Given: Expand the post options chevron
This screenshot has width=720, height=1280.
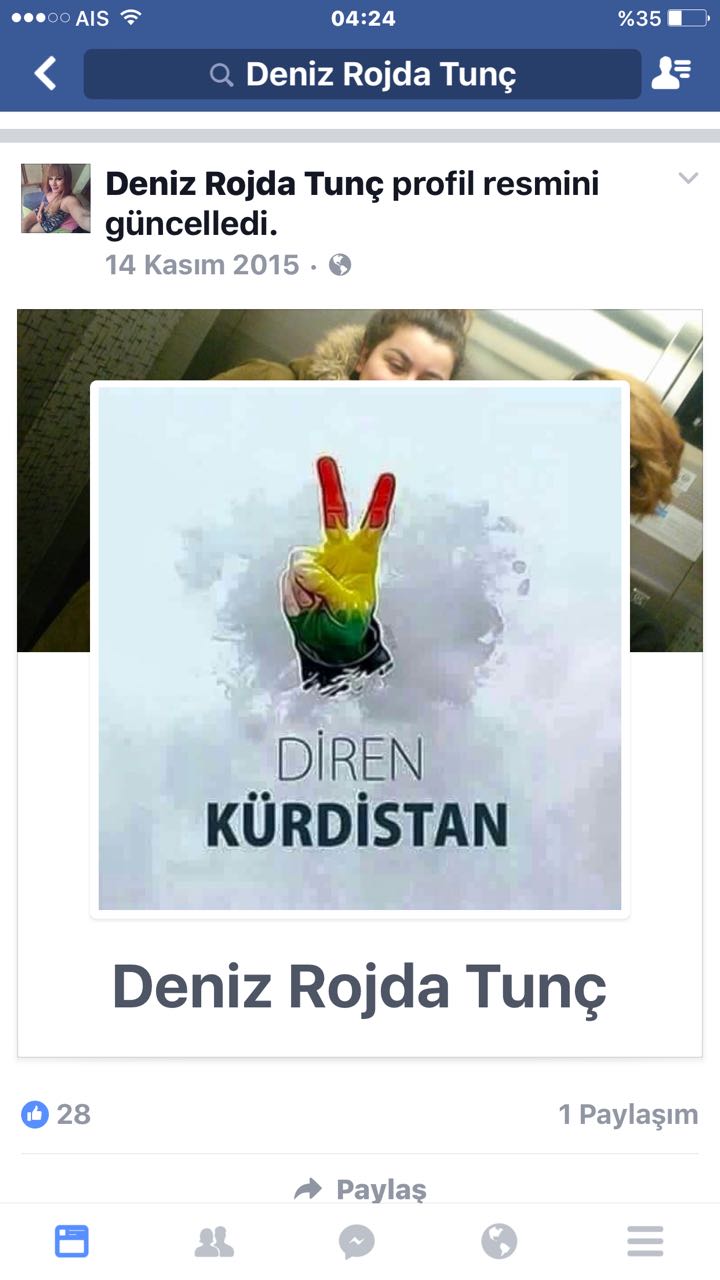Looking at the screenshot, I should tap(688, 179).
